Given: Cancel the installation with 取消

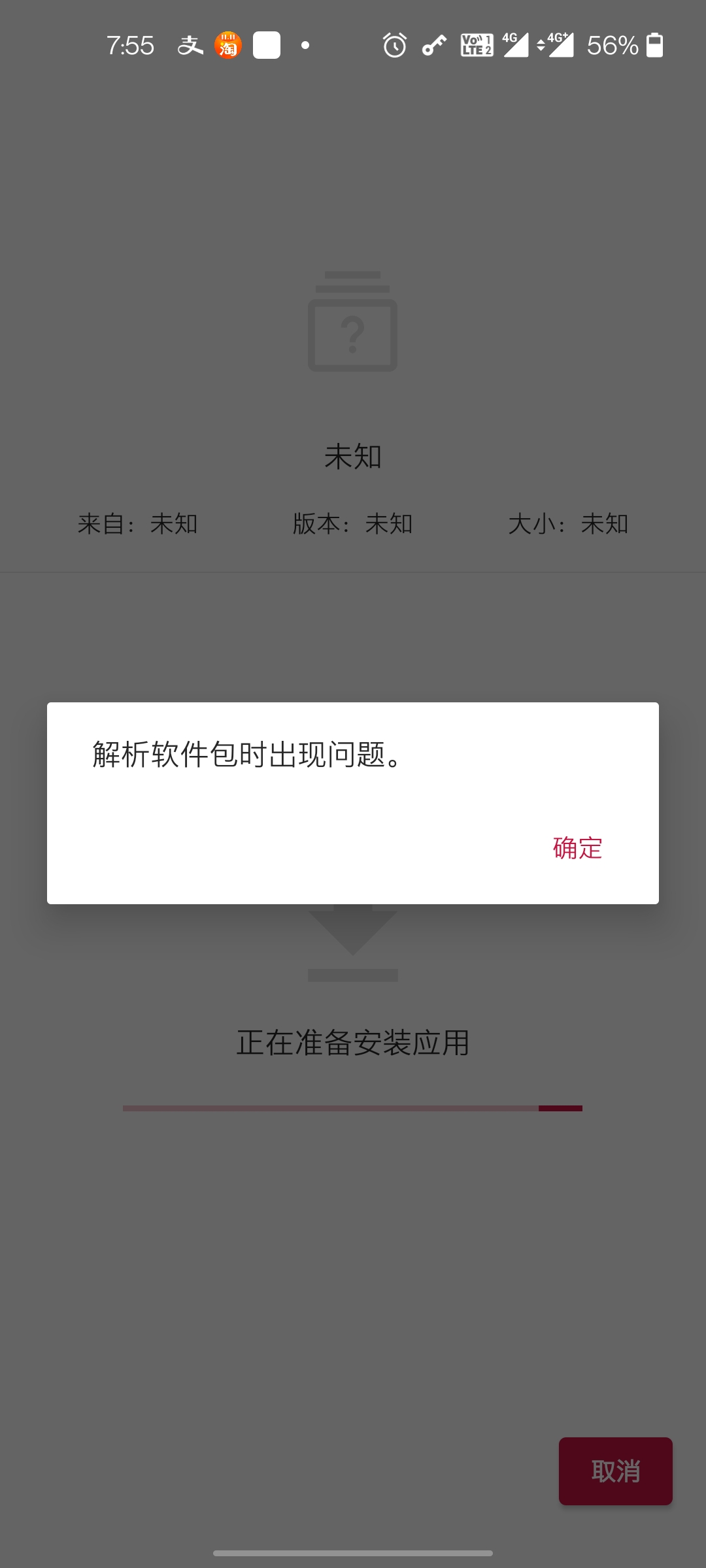Looking at the screenshot, I should point(615,1471).
